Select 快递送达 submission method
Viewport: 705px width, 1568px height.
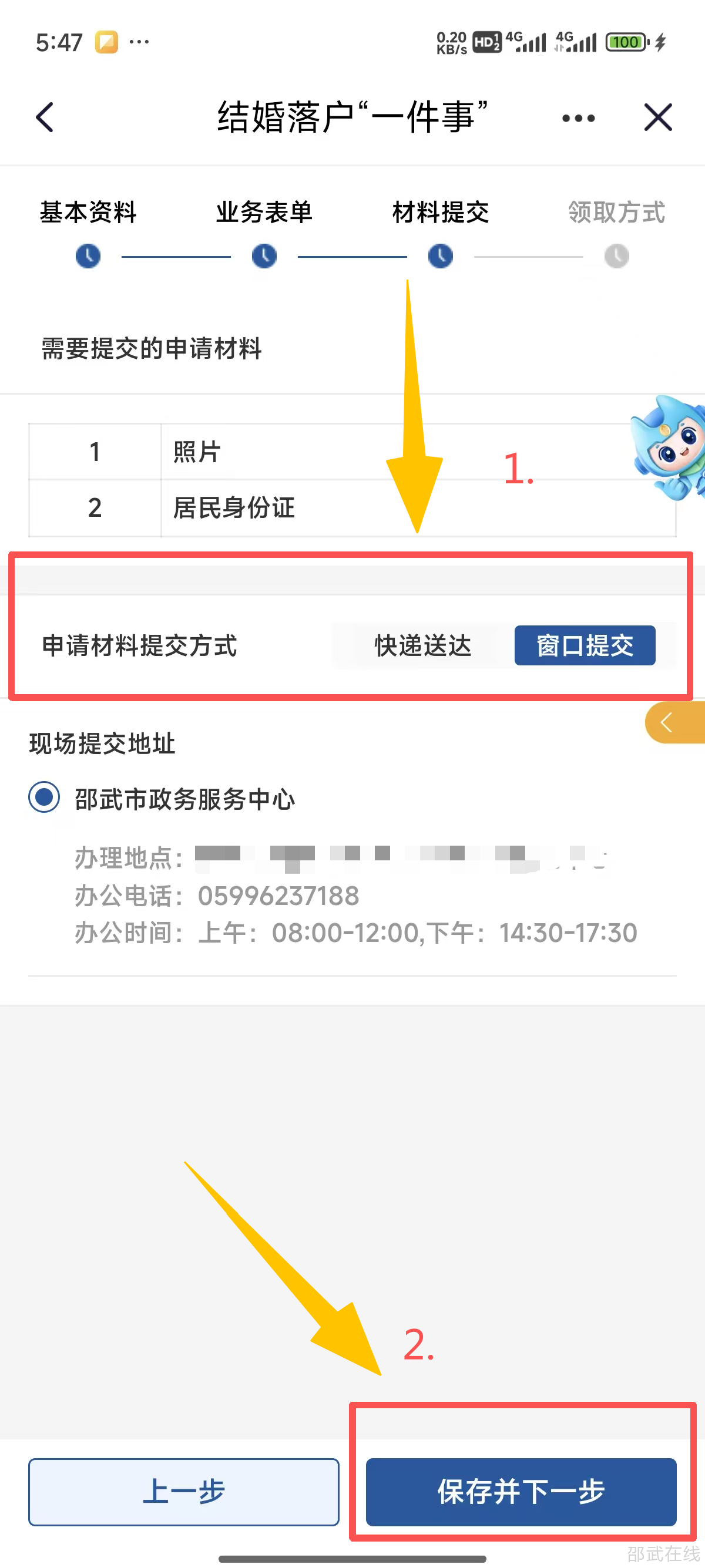[422, 646]
